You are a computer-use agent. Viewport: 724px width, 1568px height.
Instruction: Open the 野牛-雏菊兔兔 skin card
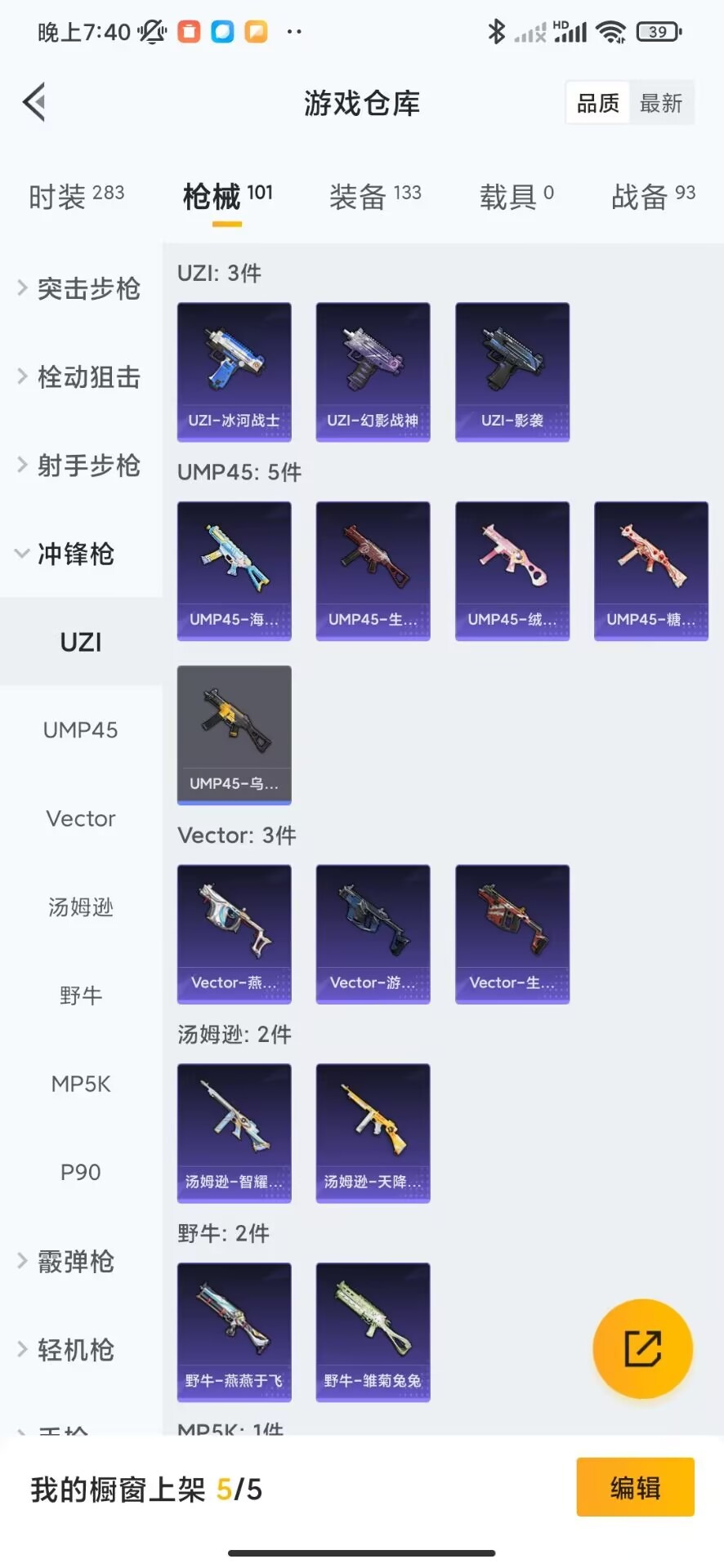pyautogui.click(x=373, y=1332)
